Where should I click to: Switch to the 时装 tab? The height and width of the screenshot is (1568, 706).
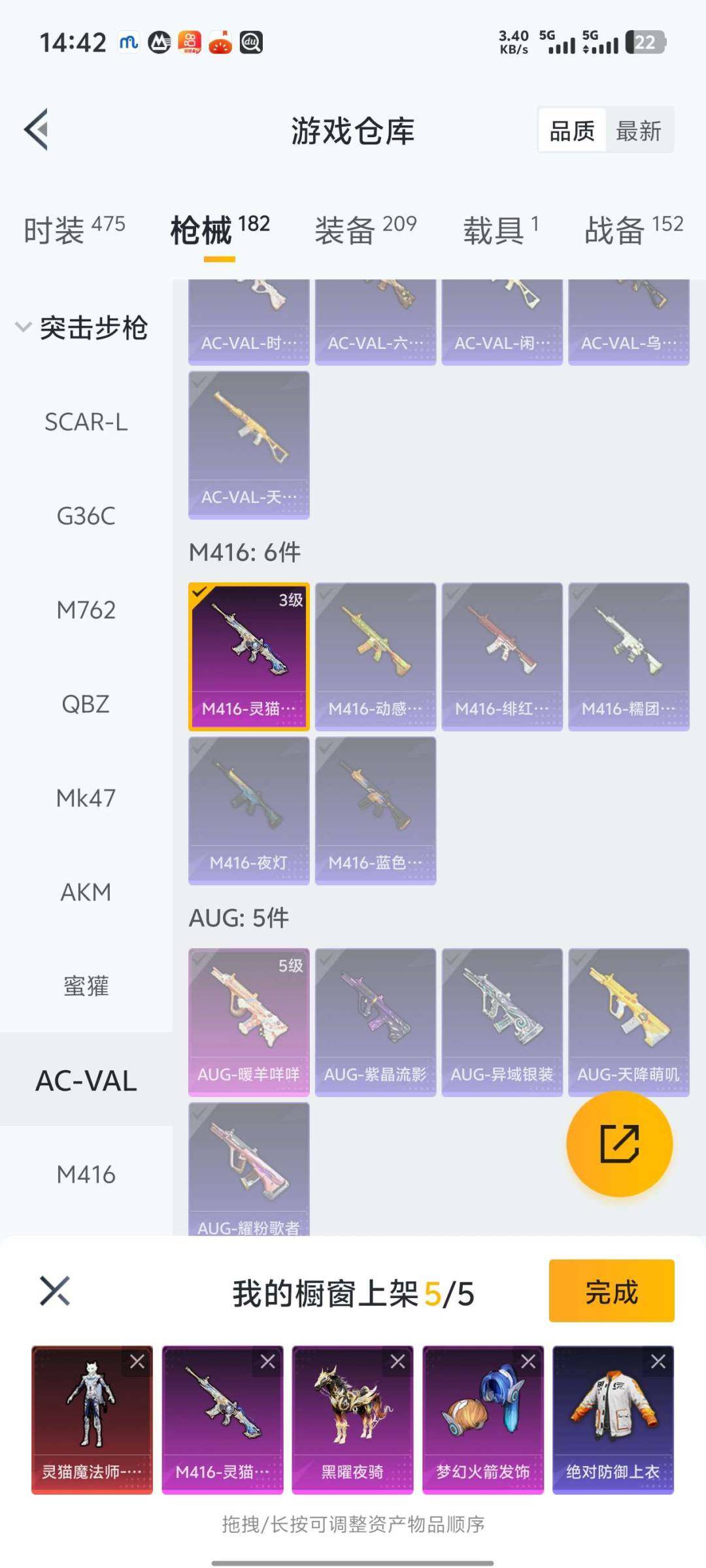[x=74, y=230]
